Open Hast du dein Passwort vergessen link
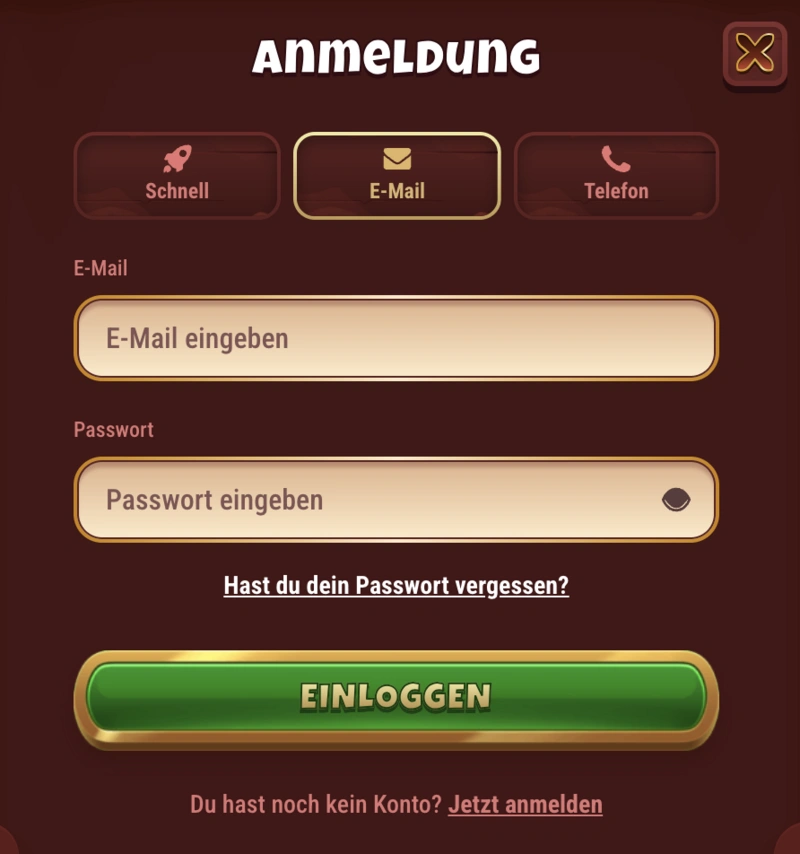The height and width of the screenshot is (854, 800). click(x=396, y=585)
